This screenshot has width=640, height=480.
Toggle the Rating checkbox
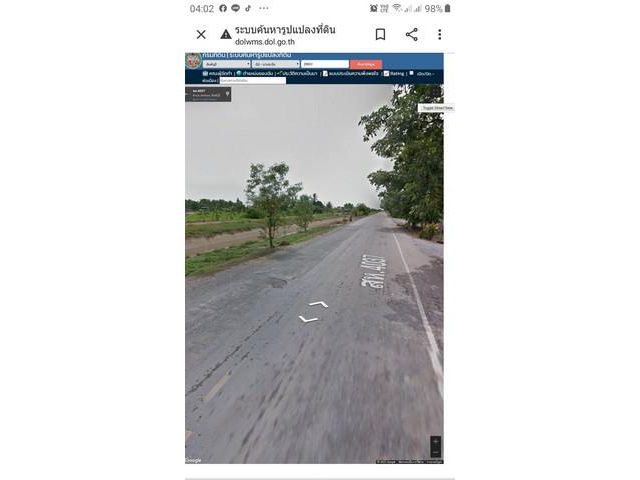[385, 73]
